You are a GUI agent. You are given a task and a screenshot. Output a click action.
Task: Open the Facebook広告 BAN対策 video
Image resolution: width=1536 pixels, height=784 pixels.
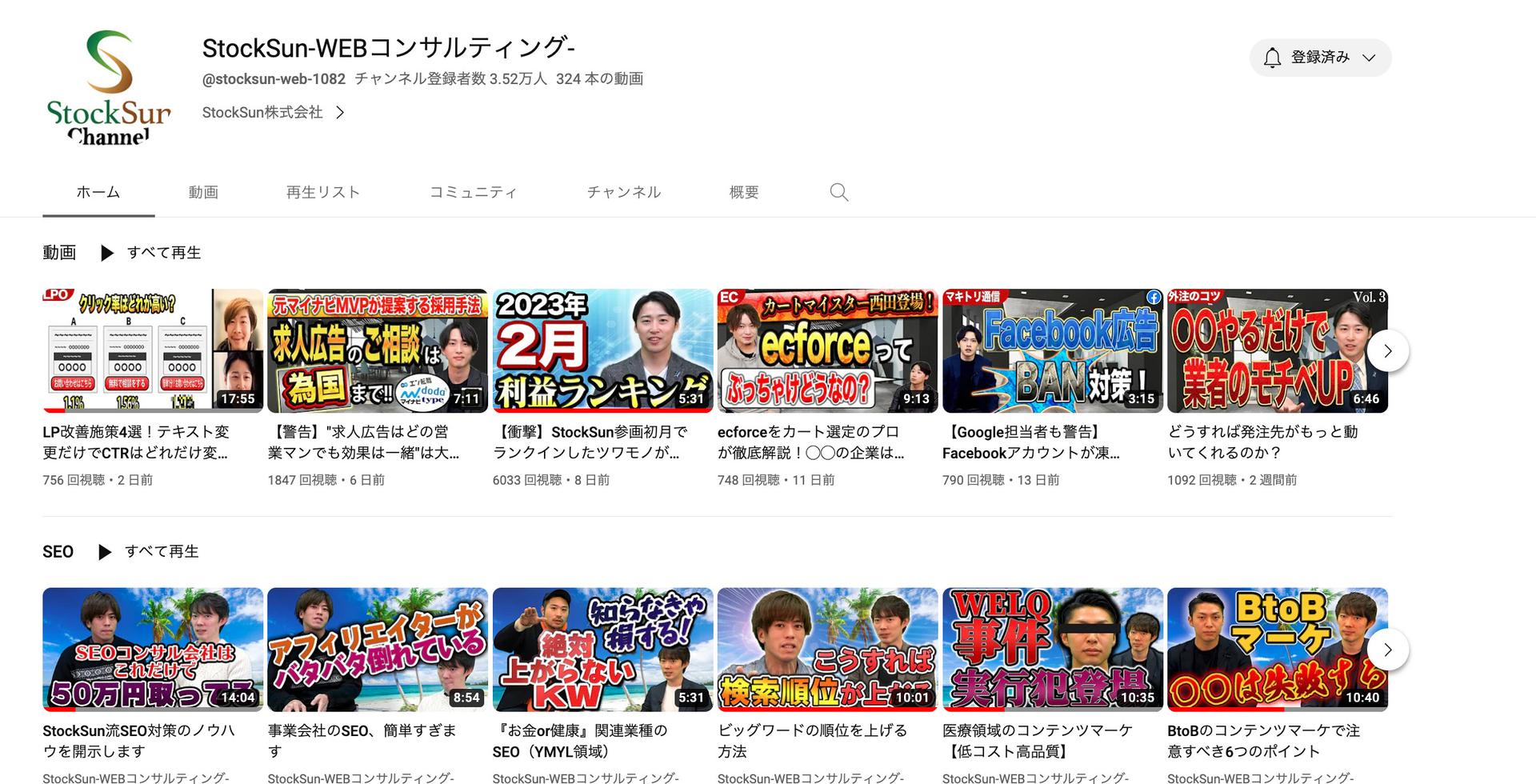click(x=1052, y=351)
